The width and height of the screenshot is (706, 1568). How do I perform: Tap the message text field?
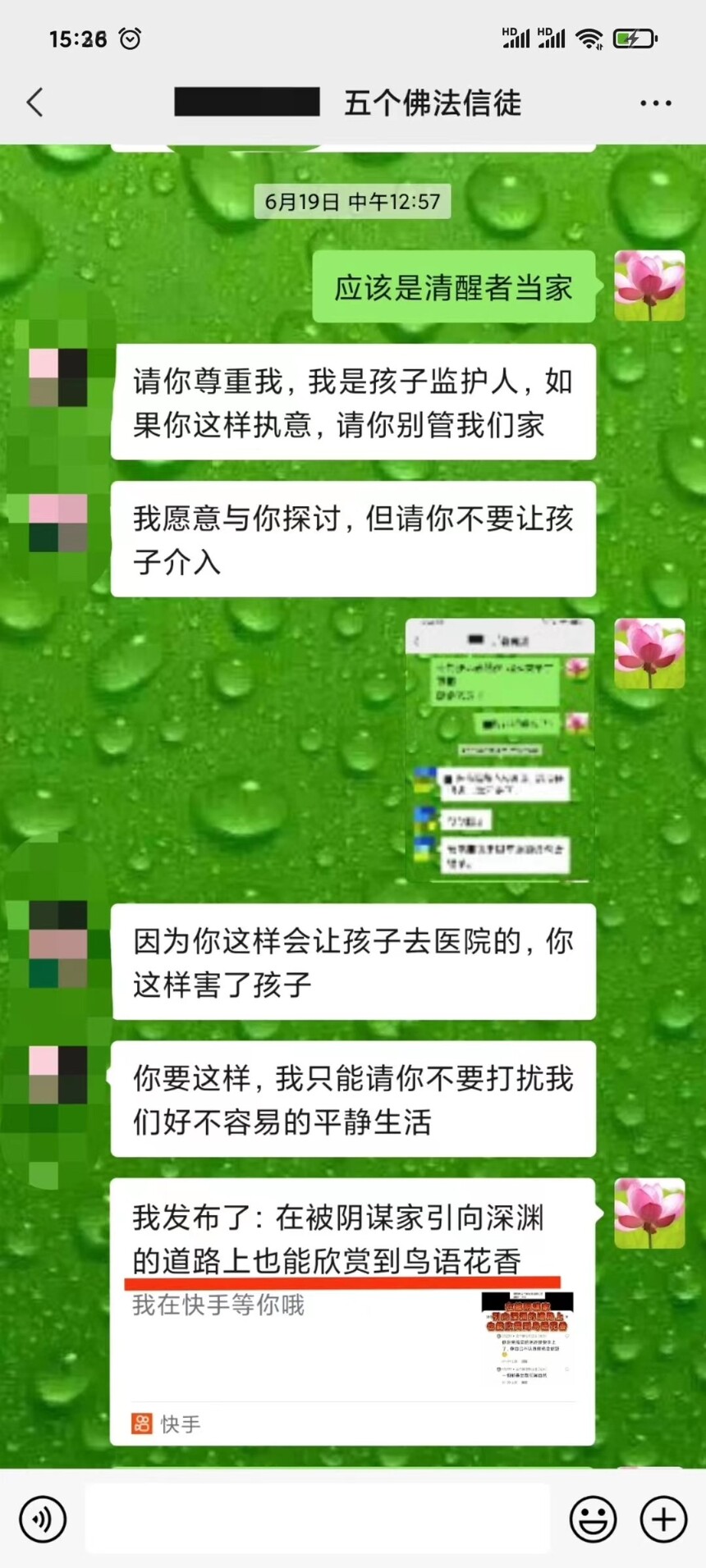tap(318, 1519)
